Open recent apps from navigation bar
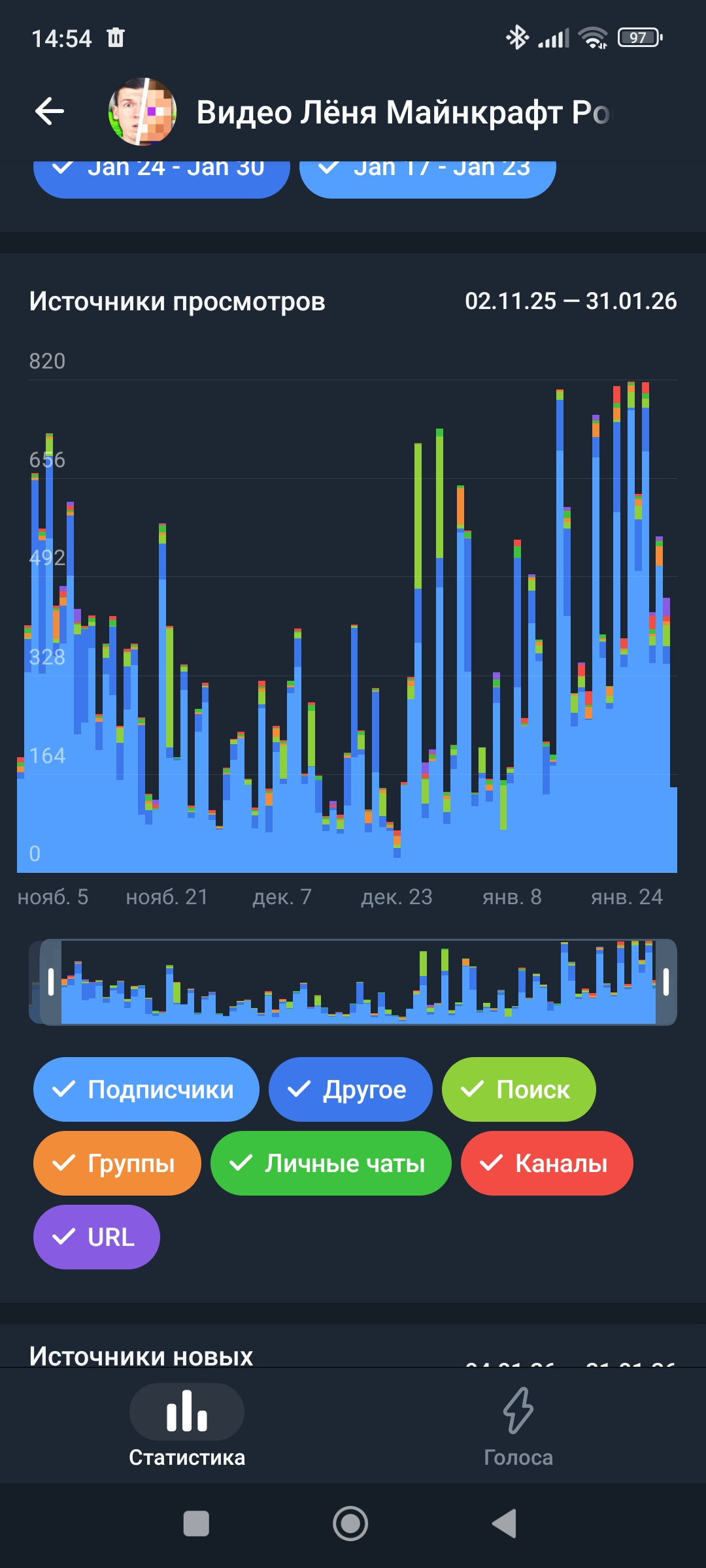706x1568 pixels. 196,1524
